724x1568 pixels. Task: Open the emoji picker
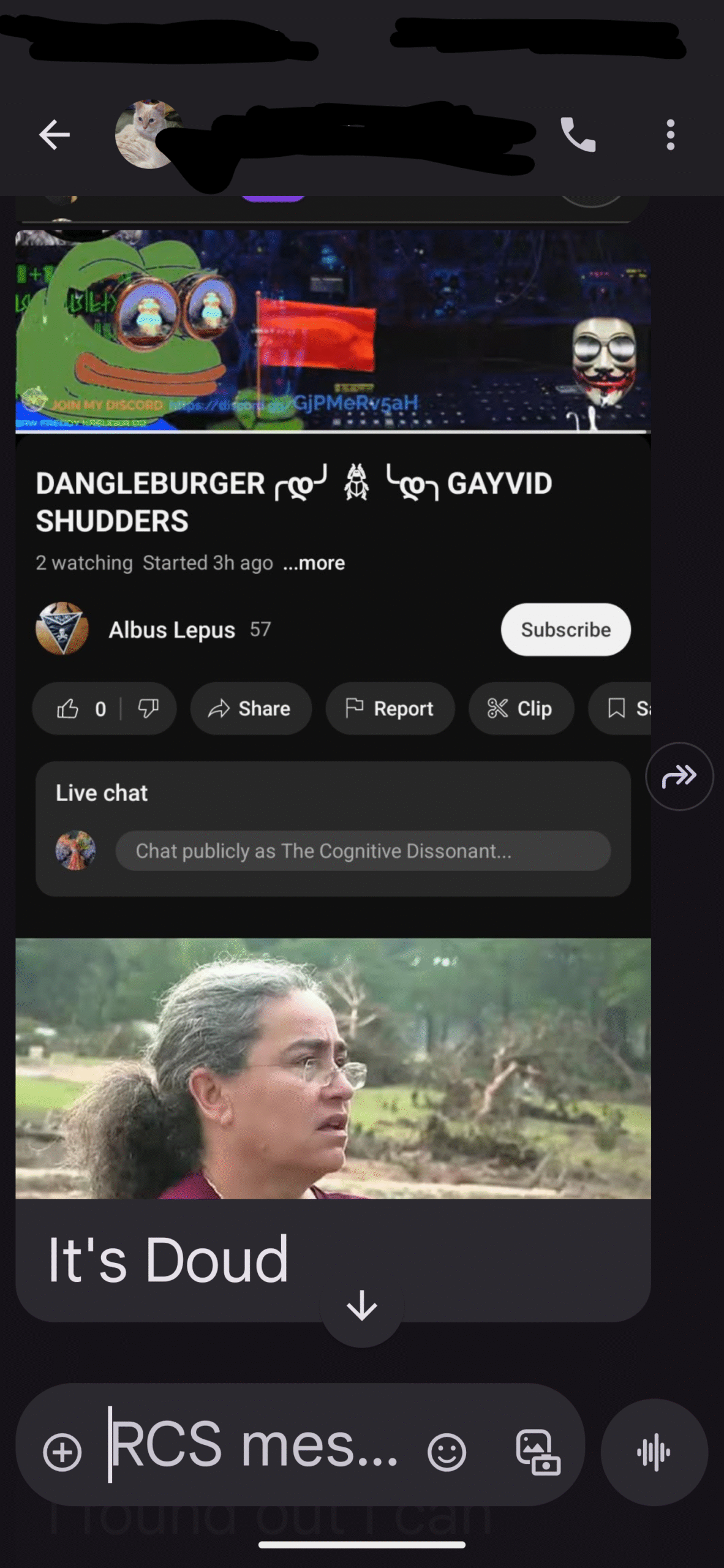(447, 1452)
